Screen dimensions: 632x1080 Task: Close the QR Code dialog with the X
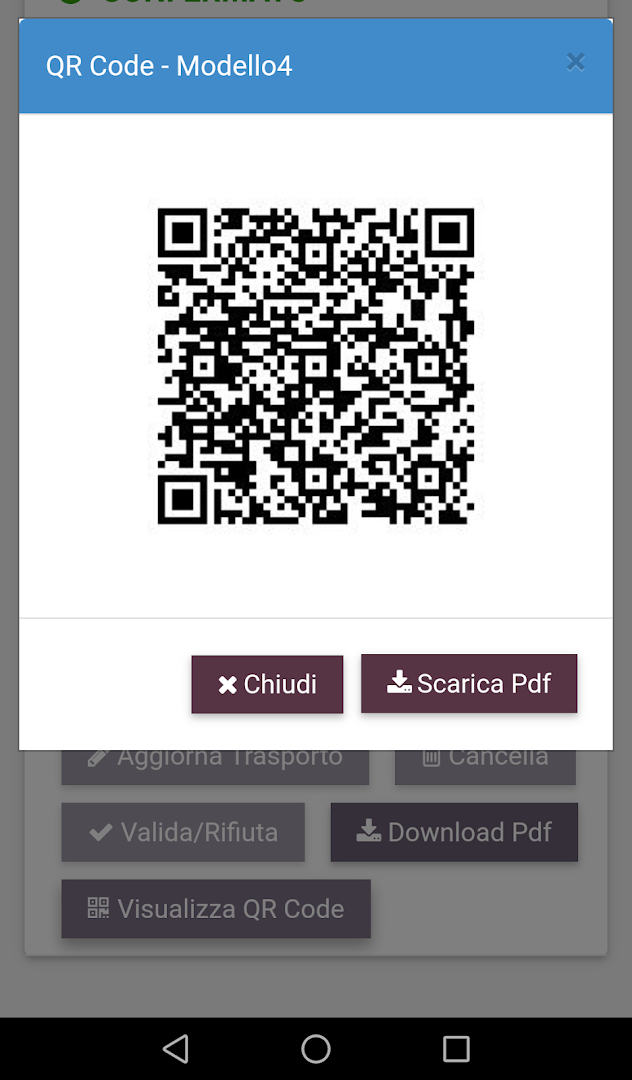pyautogui.click(x=575, y=62)
